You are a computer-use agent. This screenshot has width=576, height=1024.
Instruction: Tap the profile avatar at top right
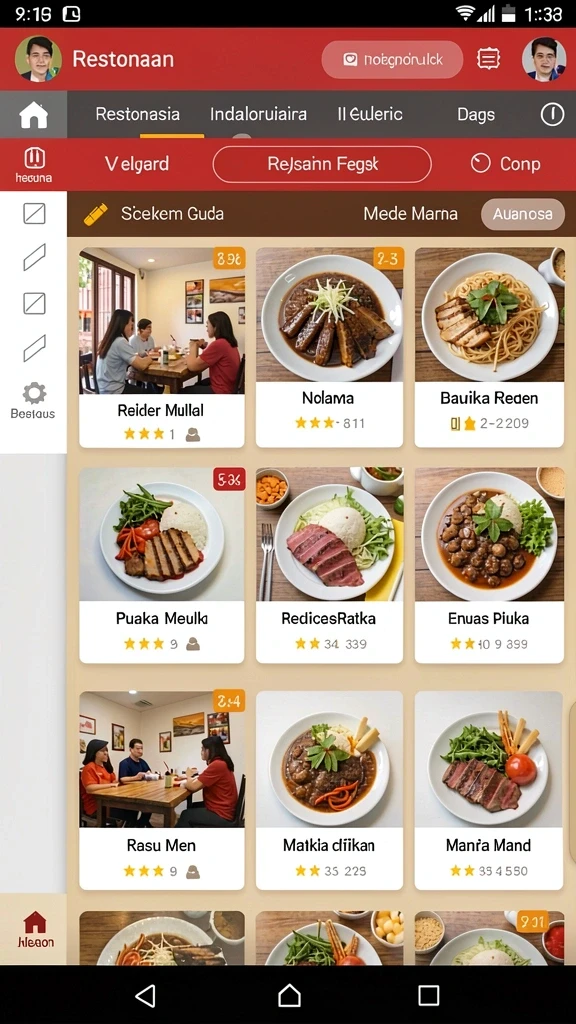coord(544,59)
